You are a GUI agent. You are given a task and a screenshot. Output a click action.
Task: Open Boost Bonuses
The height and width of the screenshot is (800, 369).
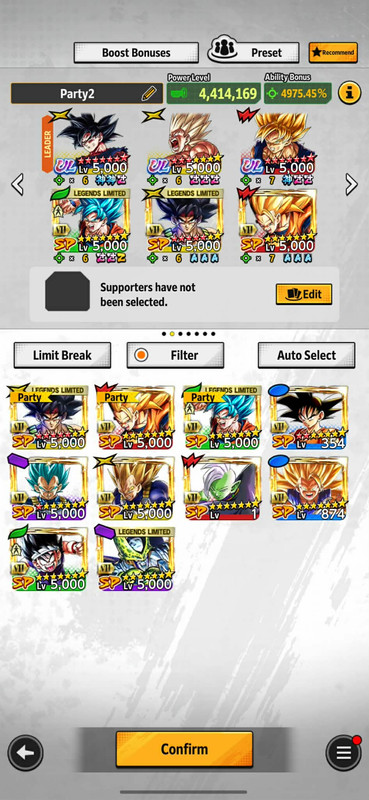coord(136,53)
